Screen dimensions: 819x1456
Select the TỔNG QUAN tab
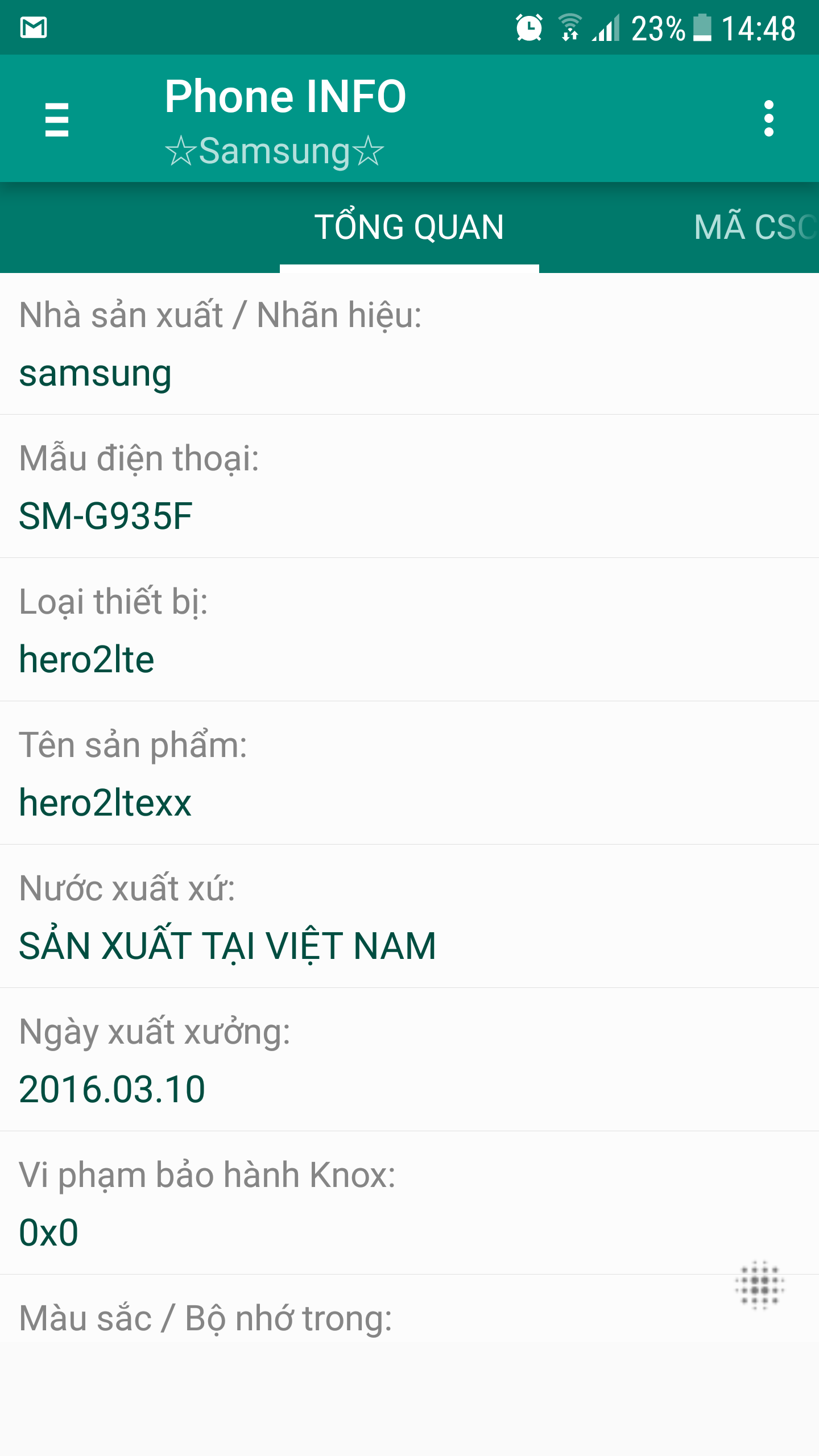point(409,227)
